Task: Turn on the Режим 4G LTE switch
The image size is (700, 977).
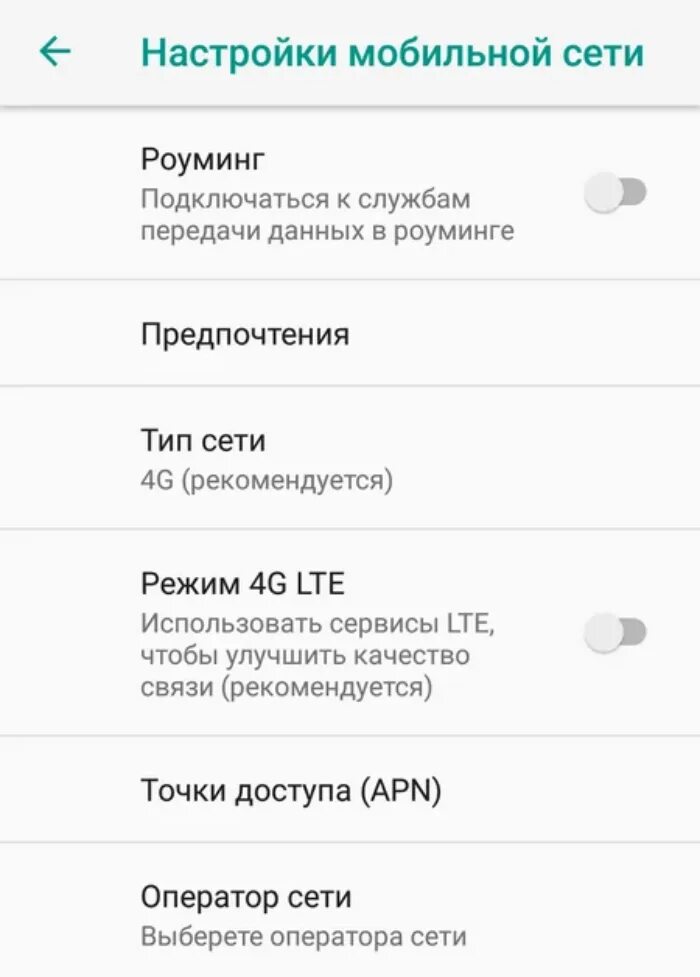Action: click(x=615, y=632)
